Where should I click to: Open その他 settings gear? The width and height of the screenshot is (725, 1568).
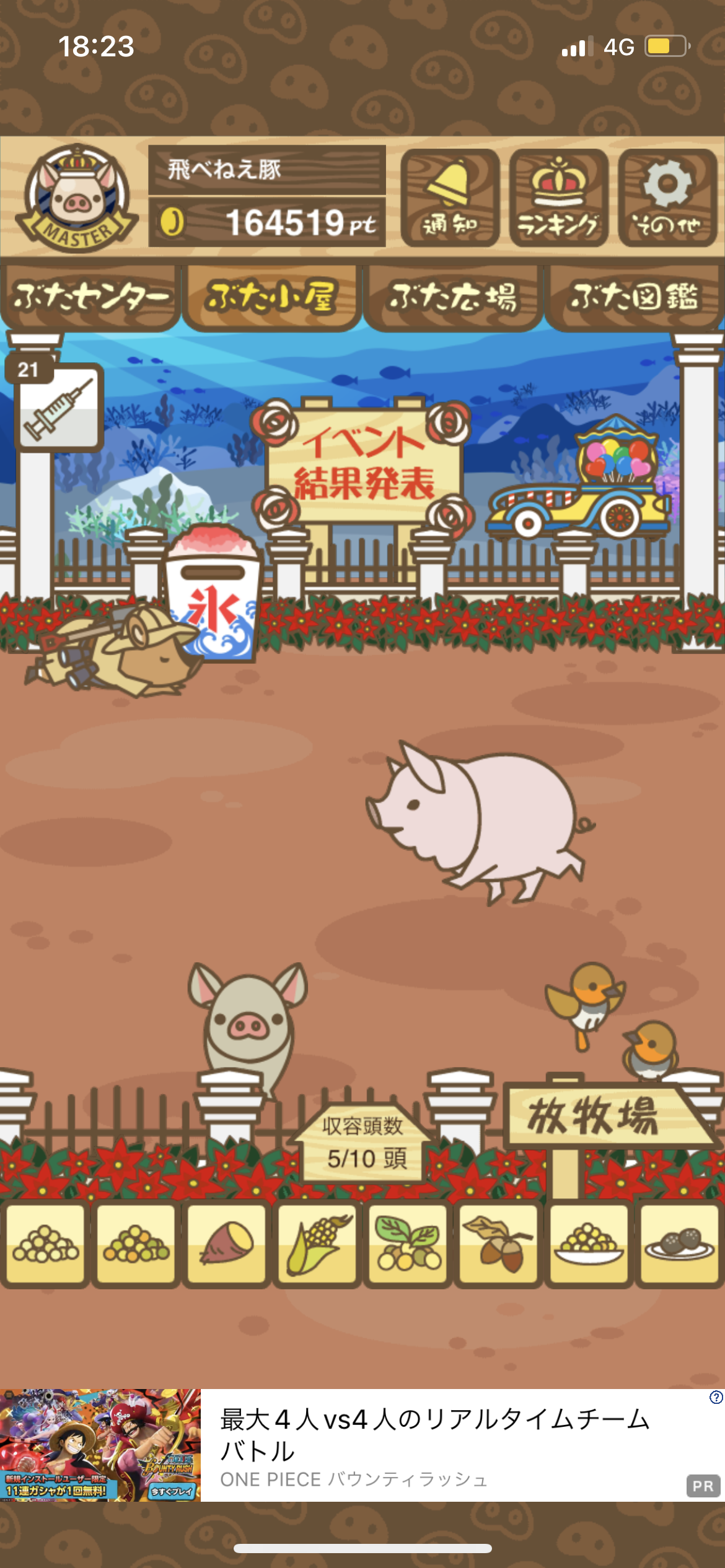click(667, 198)
